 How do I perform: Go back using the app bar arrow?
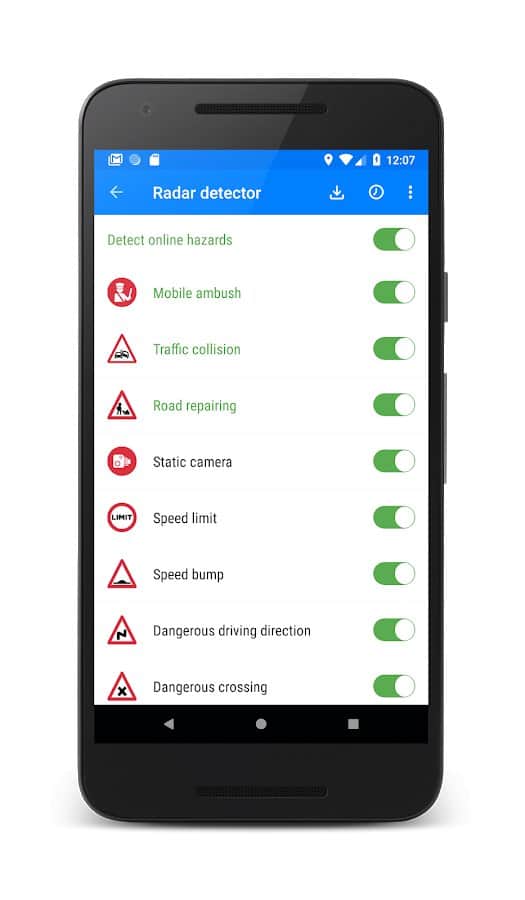[116, 192]
